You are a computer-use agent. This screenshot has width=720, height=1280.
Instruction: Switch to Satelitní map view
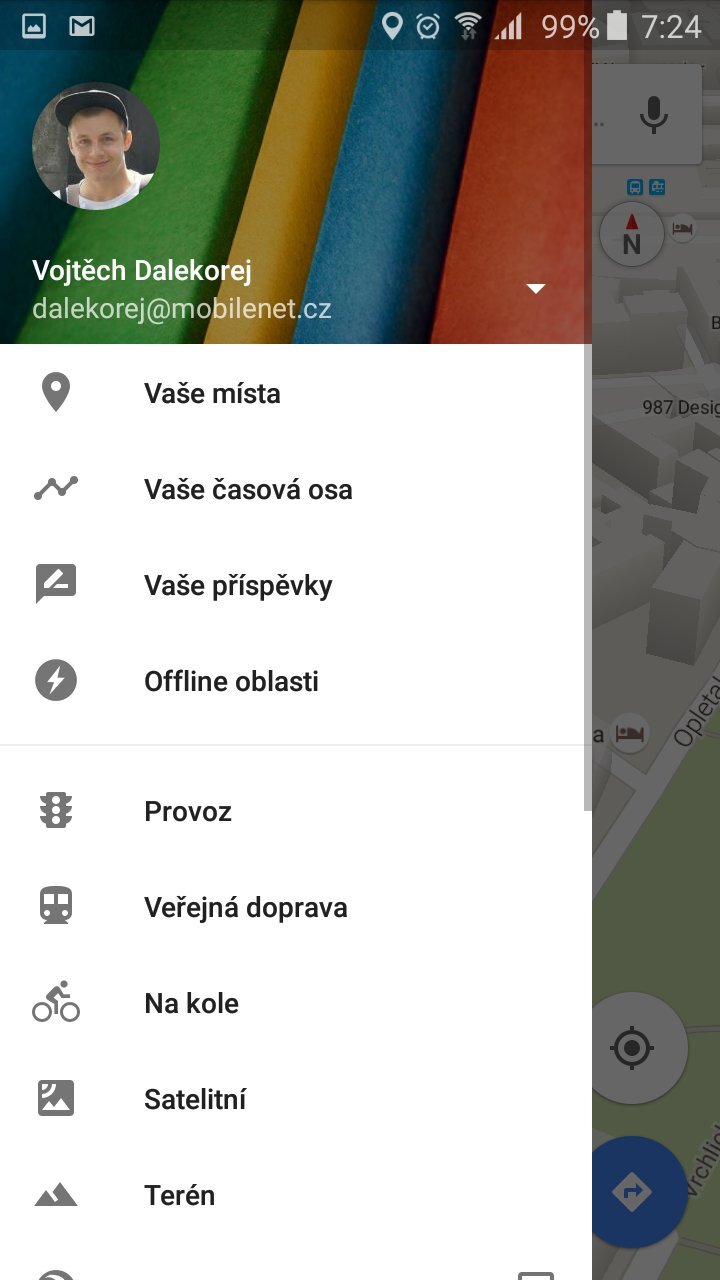pyautogui.click(x=195, y=1099)
